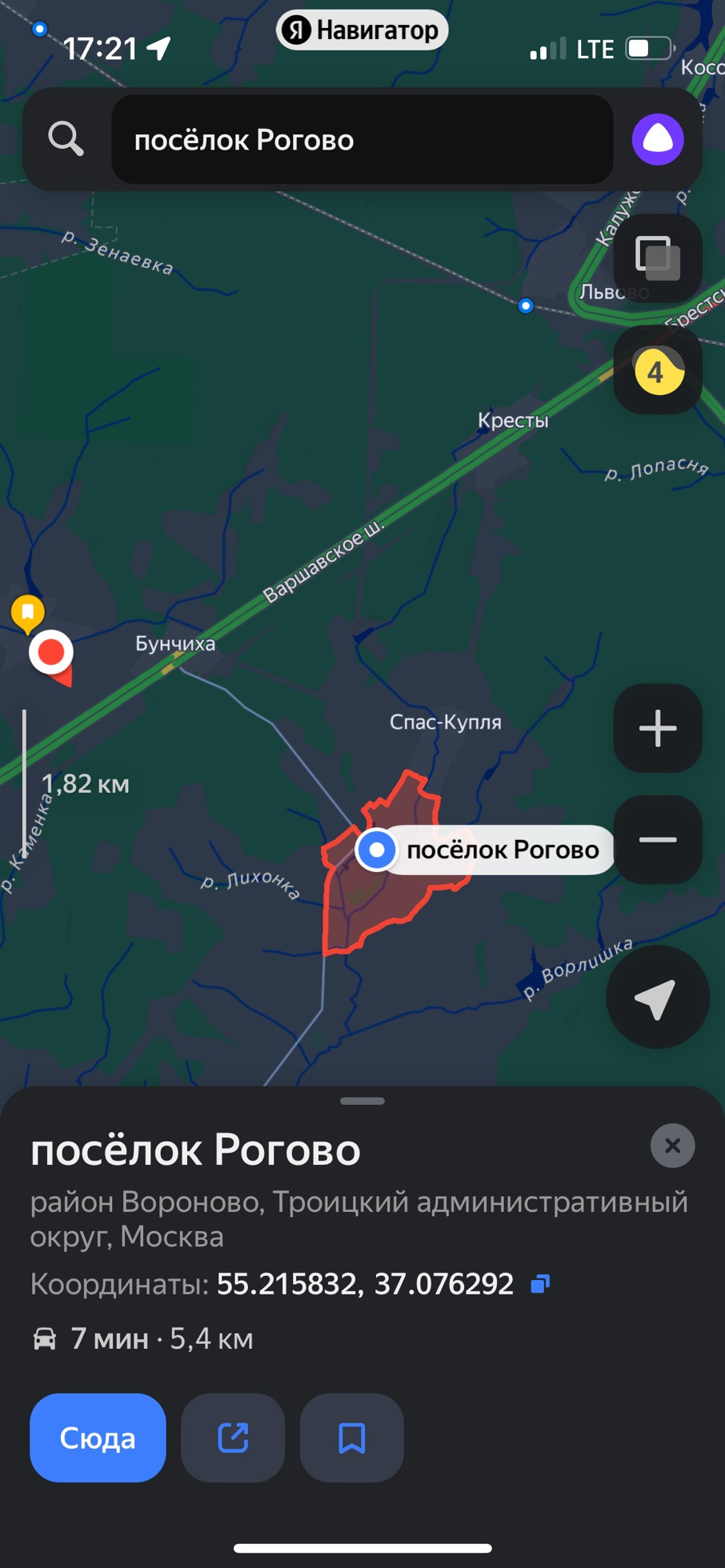This screenshot has height=1568, width=725.
Task: Open the map layers button
Action: pyautogui.click(x=657, y=258)
